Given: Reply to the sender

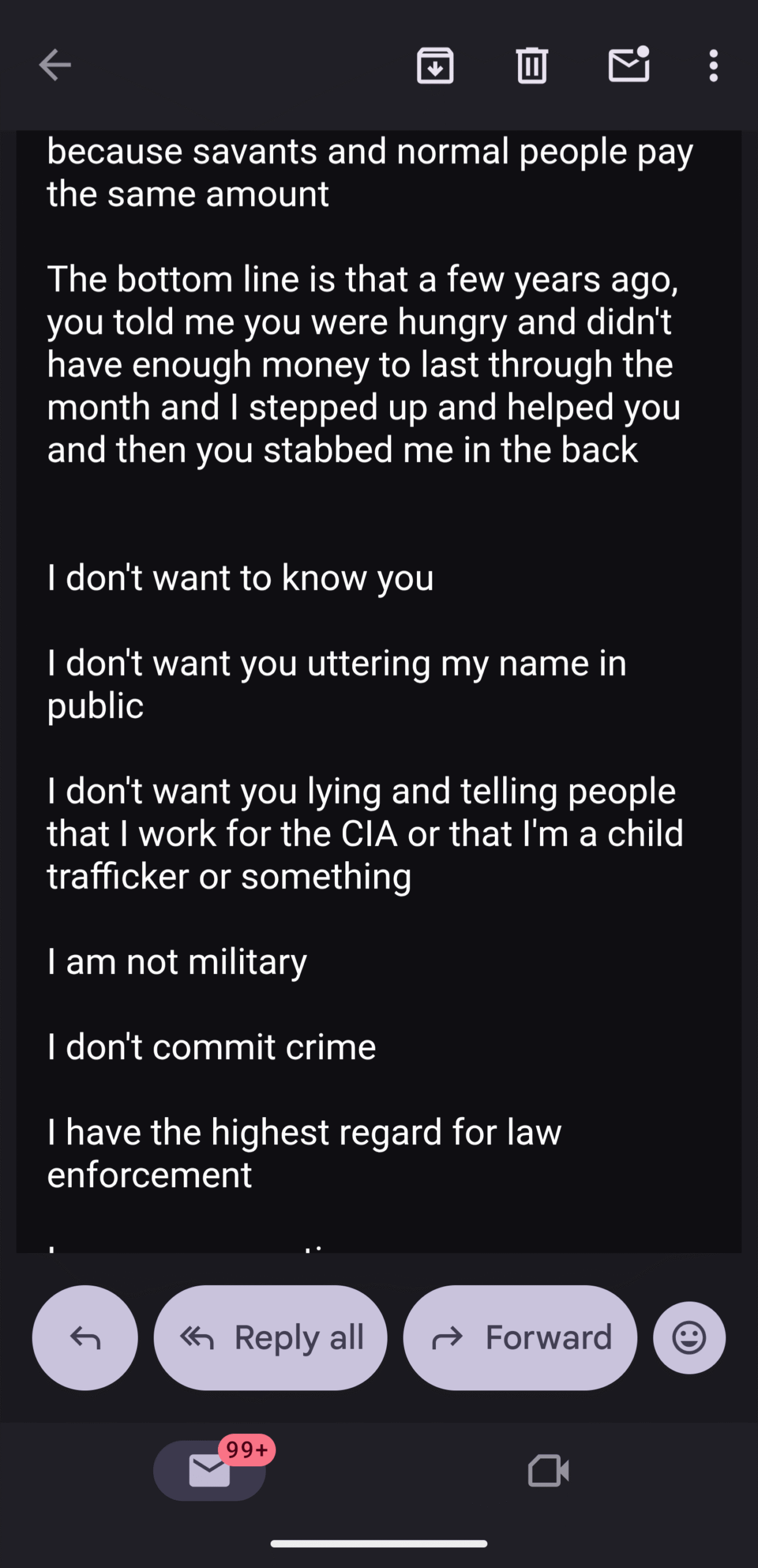Looking at the screenshot, I should pyautogui.click(x=85, y=1337).
